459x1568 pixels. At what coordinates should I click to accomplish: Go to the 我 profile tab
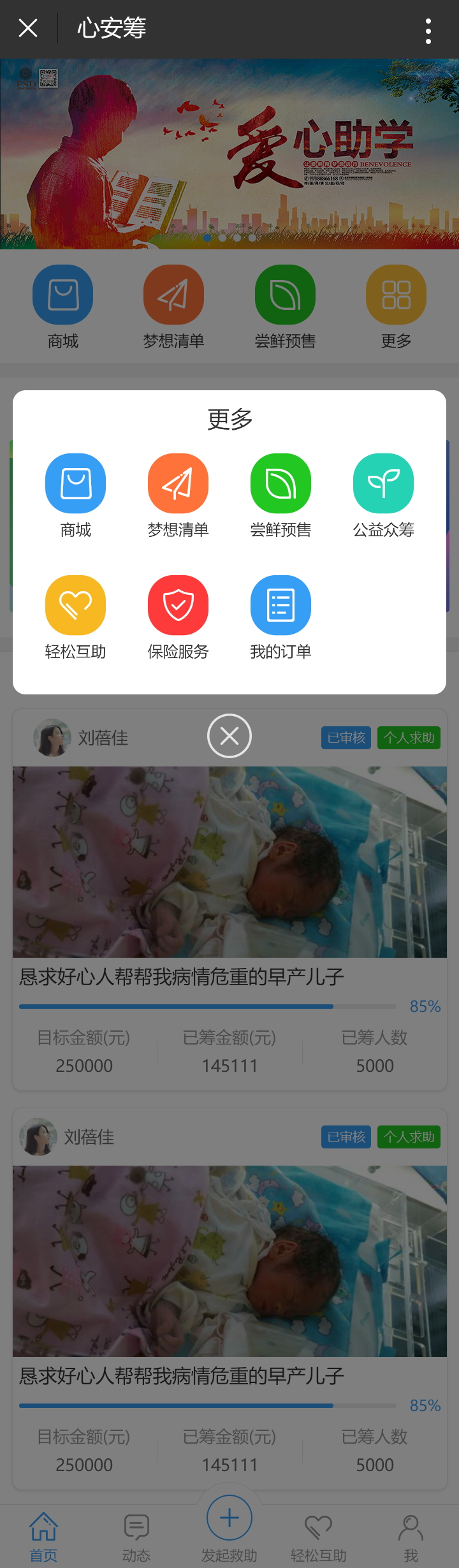pos(411,1537)
